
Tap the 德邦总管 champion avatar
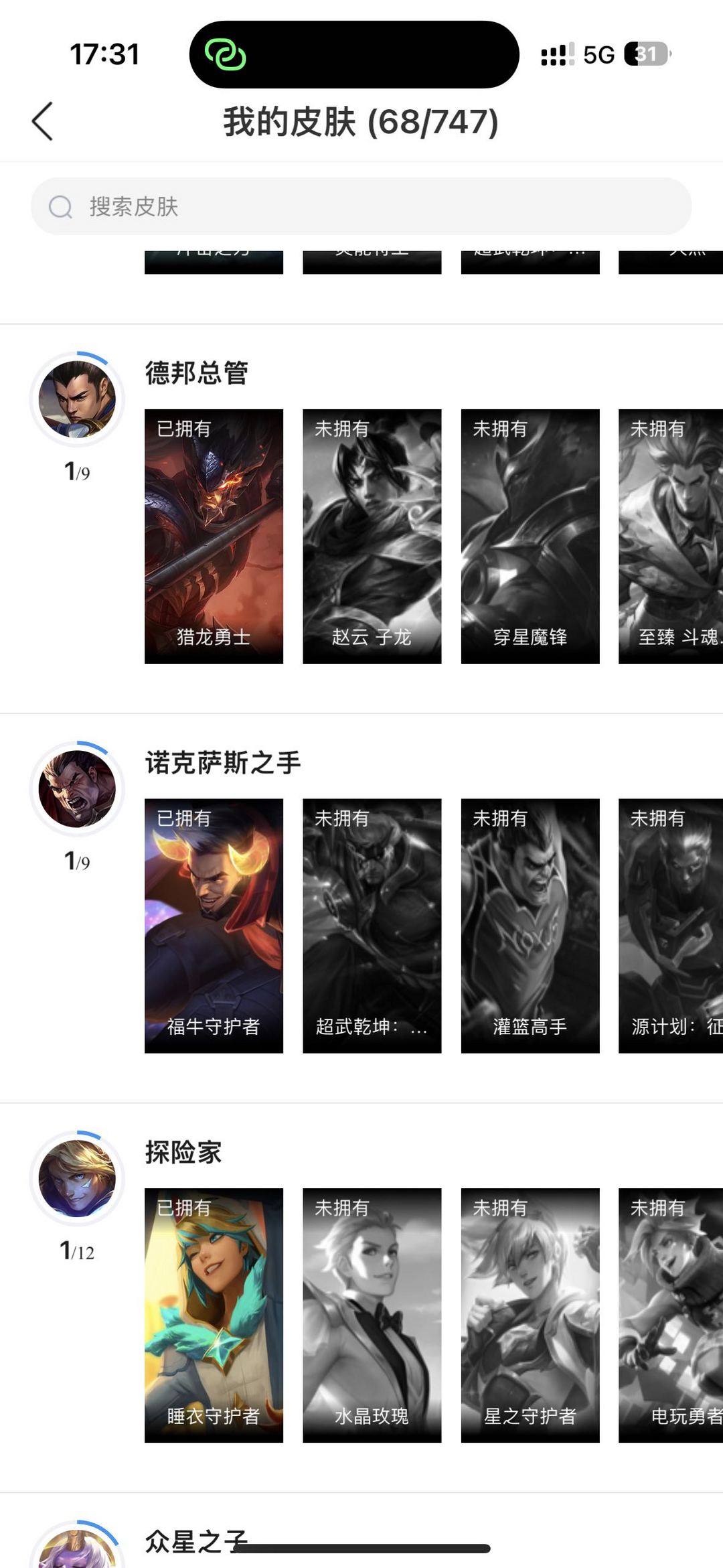tap(77, 399)
